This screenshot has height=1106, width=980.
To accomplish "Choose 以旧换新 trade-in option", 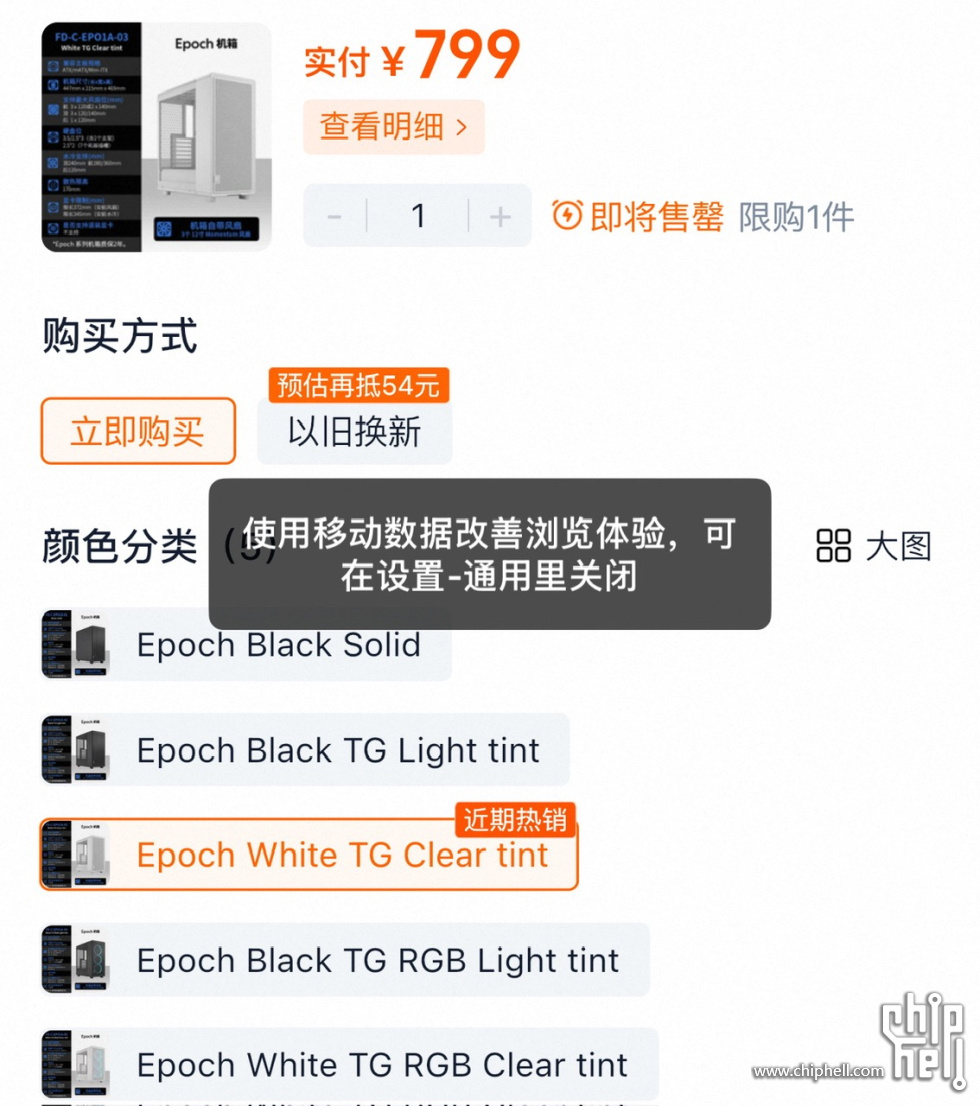I will (354, 432).
